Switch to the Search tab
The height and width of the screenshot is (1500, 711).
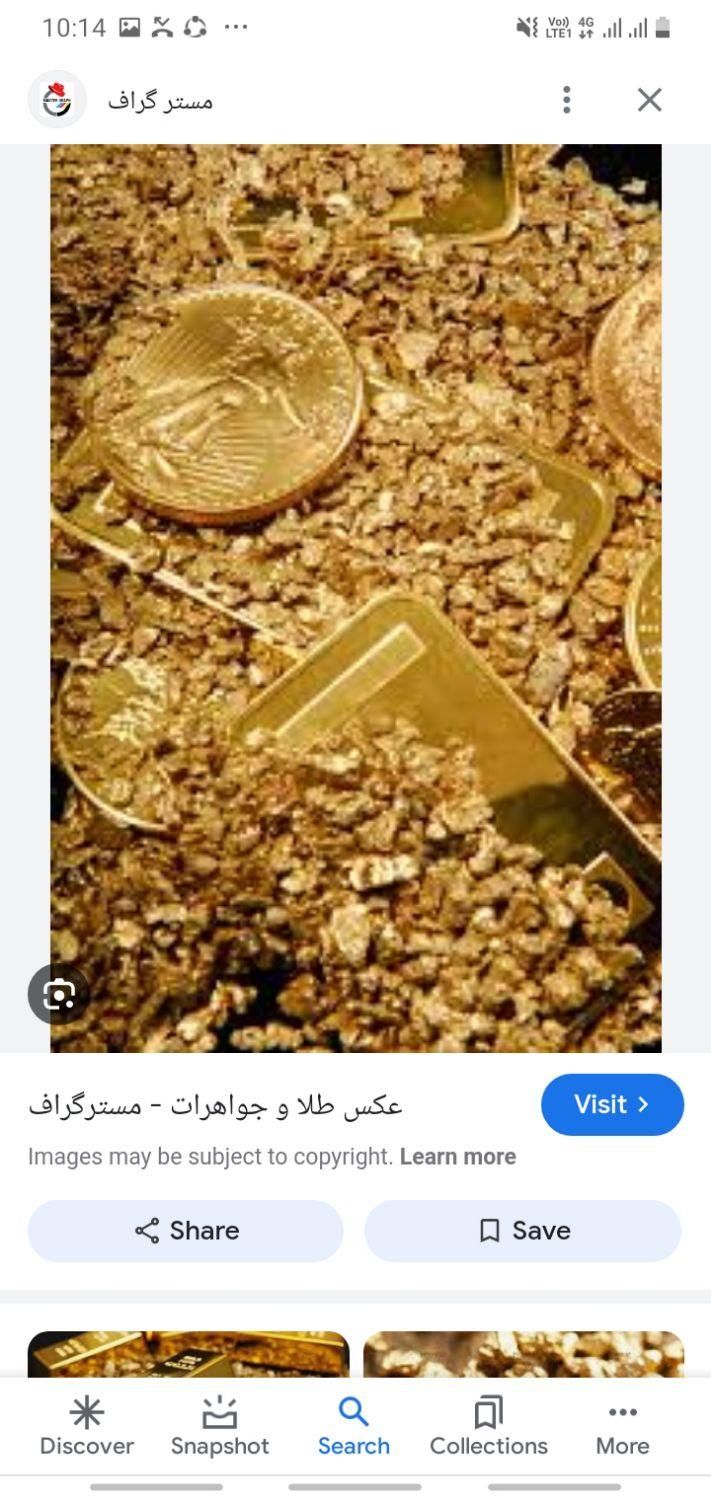(354, 1427)
